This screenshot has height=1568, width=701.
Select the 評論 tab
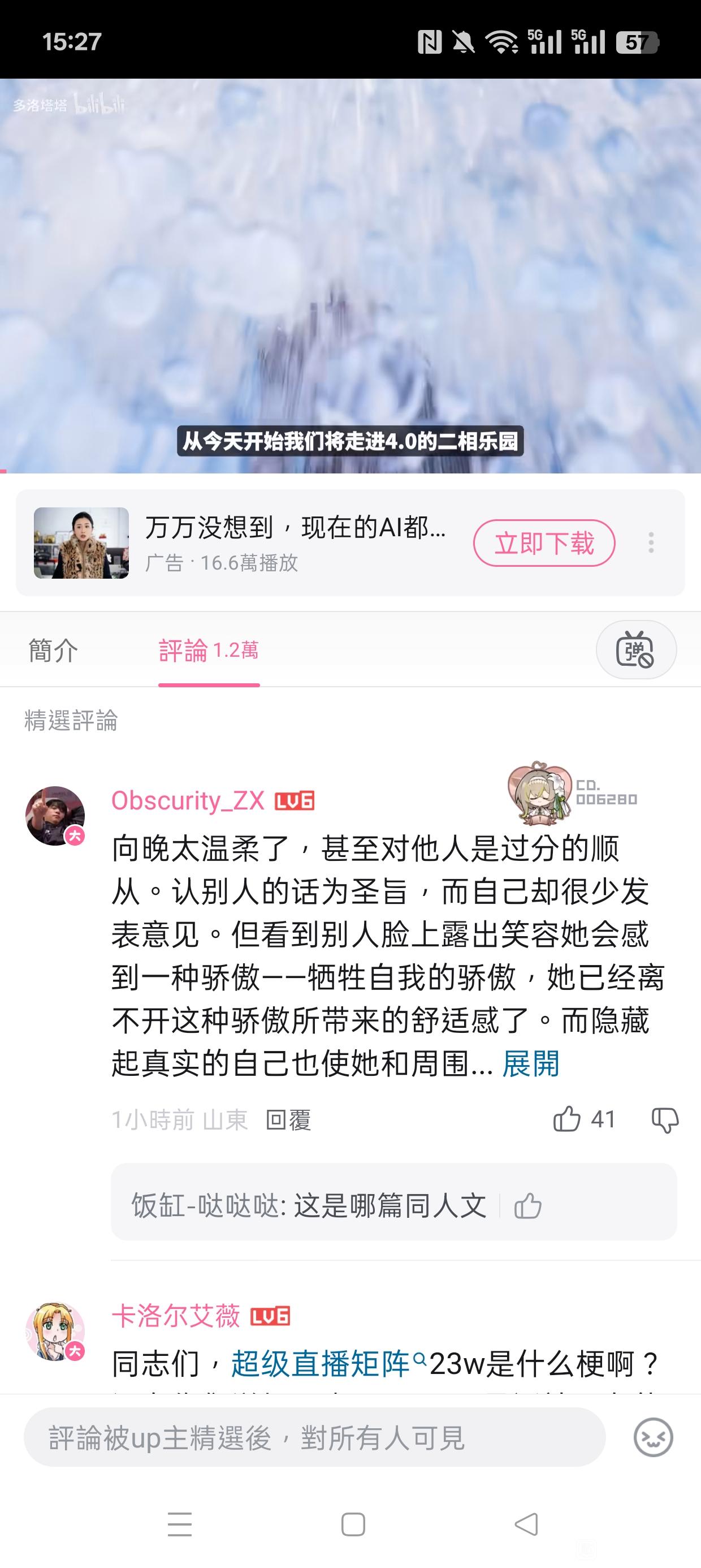pyautogui.click(x=208, y=651)
